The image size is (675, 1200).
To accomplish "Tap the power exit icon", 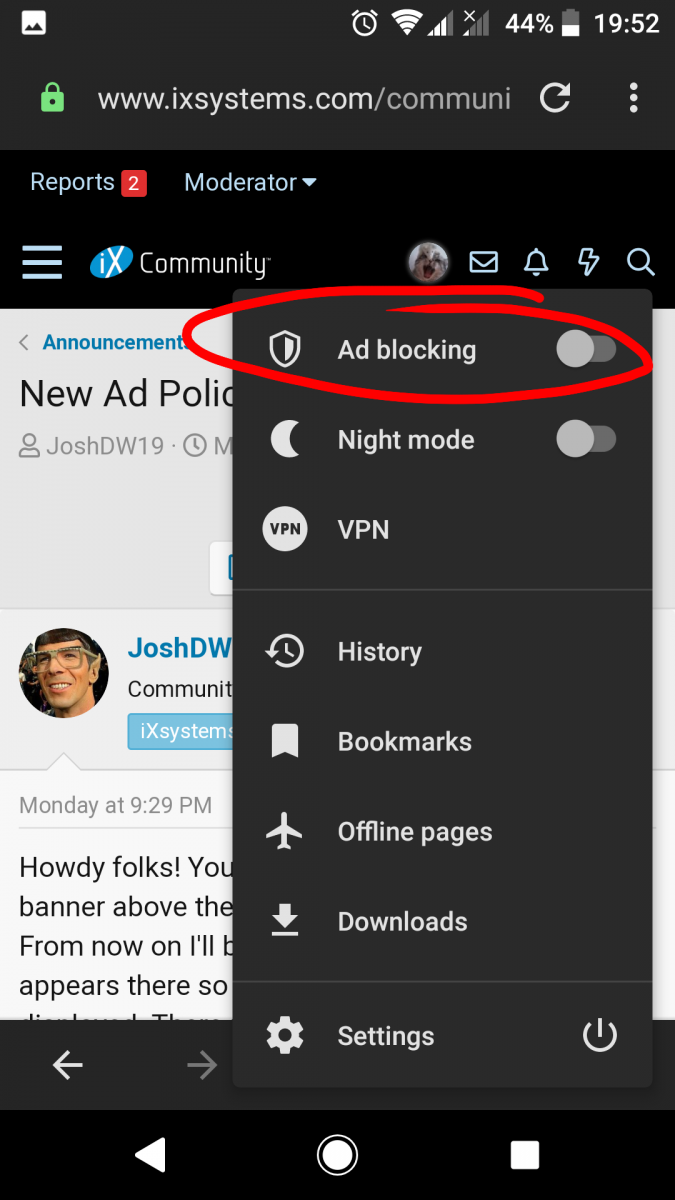I will click(x=600, y=1036).
